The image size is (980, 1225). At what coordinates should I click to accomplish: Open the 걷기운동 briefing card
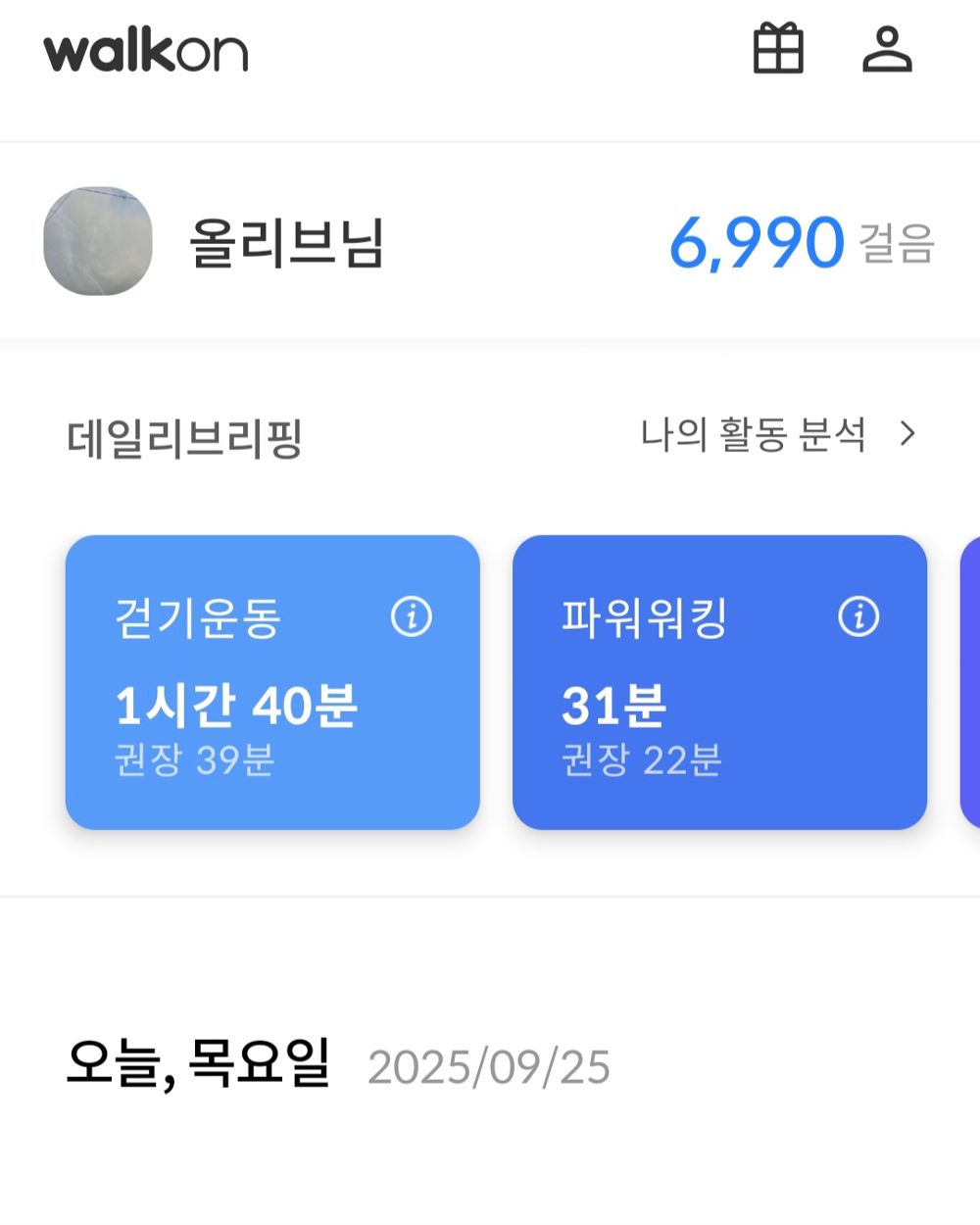(x=272, y=681)
